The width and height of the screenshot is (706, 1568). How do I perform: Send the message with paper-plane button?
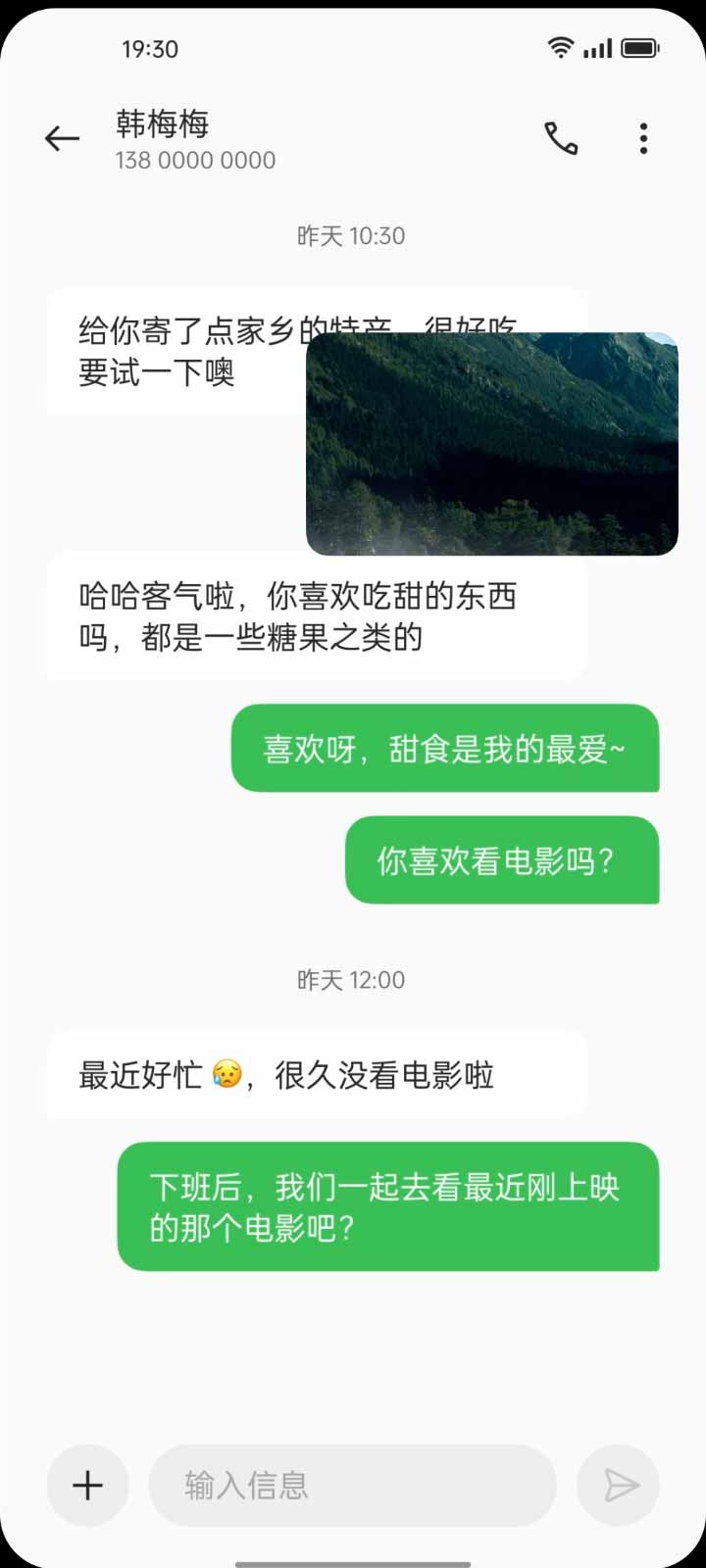(619, 1486)
